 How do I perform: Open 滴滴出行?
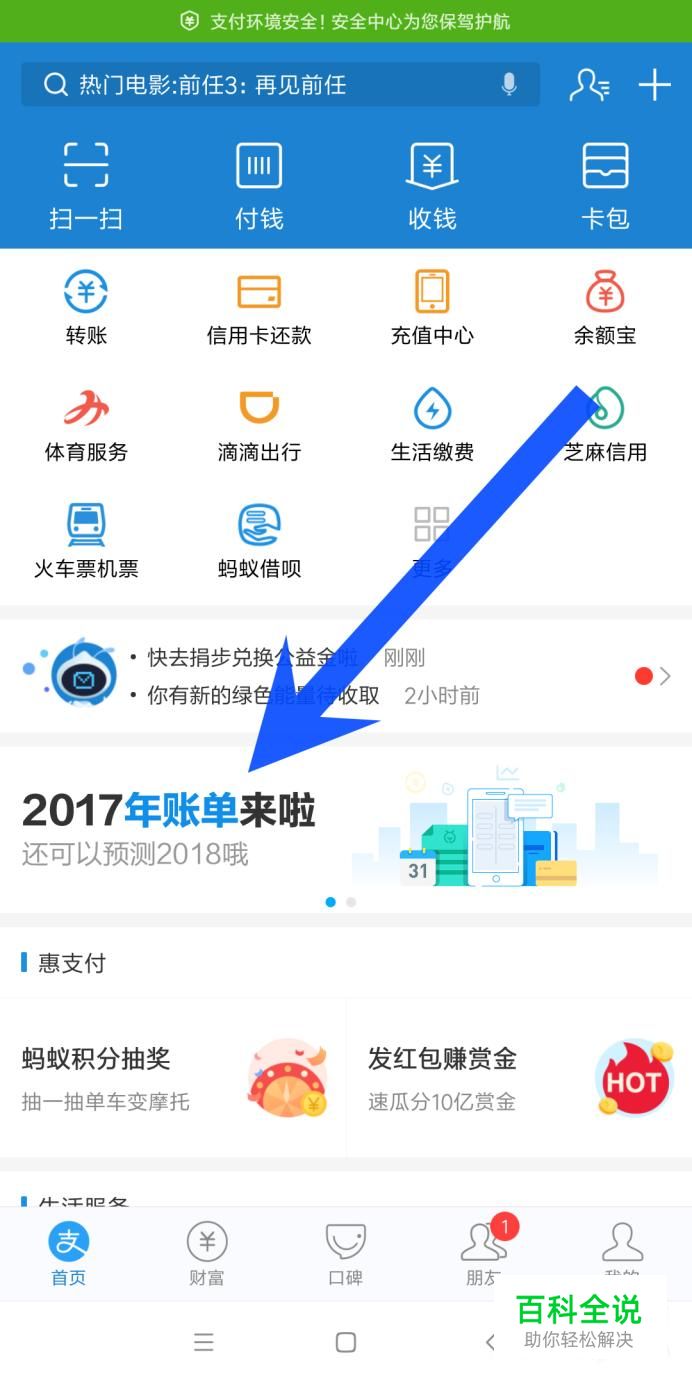point(259,425)
